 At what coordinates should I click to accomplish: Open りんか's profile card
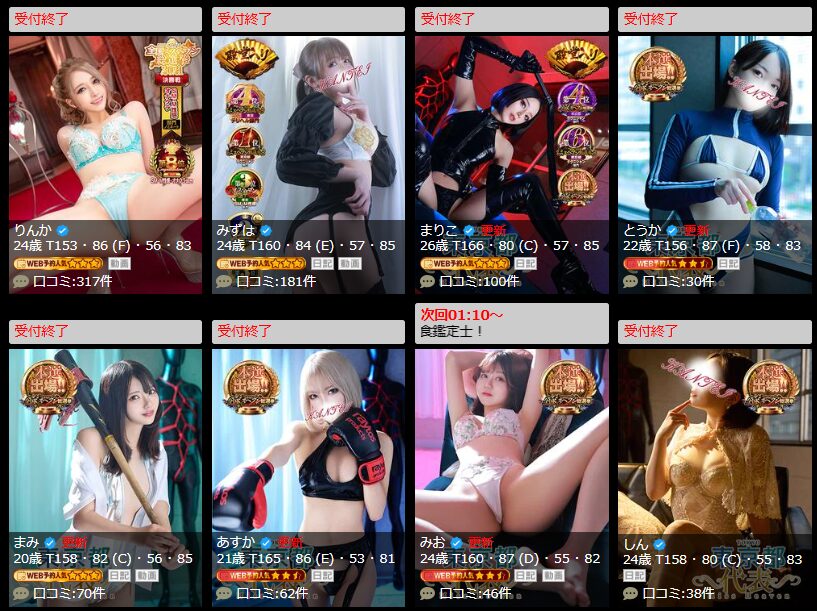106,130
